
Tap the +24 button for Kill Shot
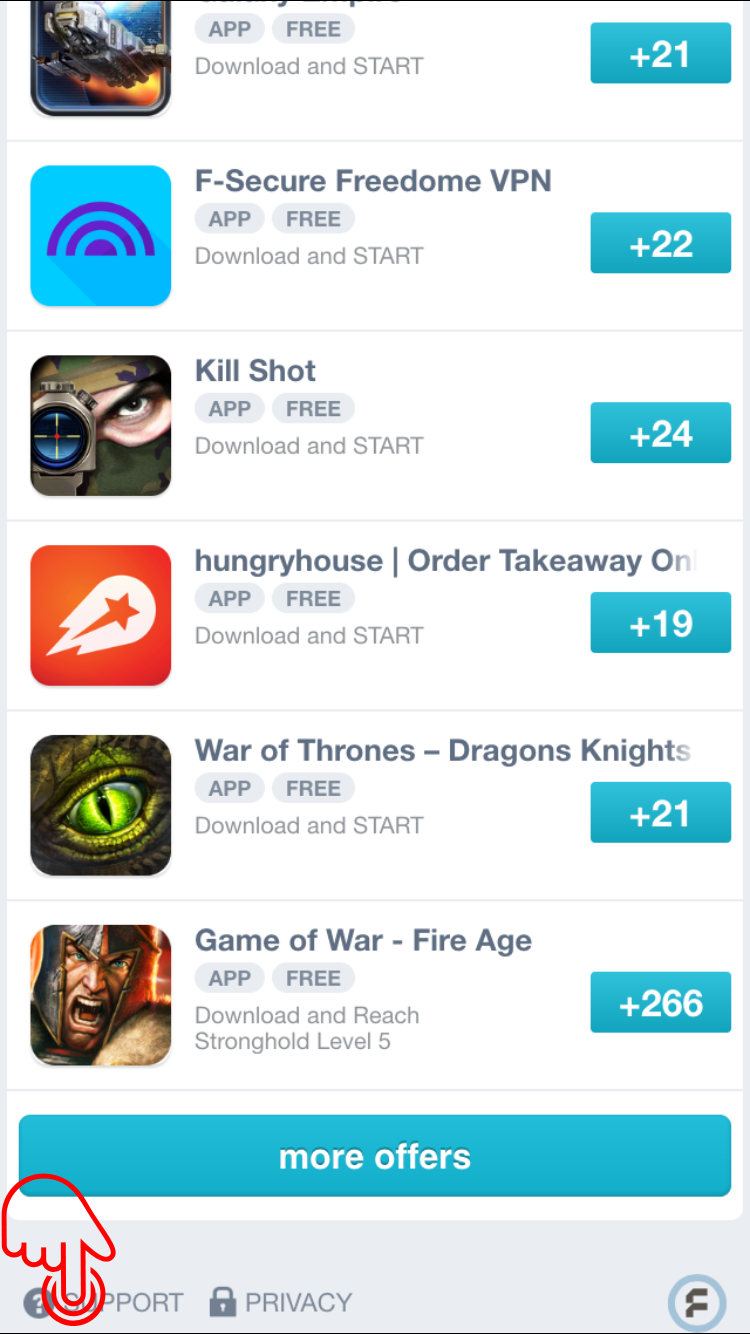(660, 433)
